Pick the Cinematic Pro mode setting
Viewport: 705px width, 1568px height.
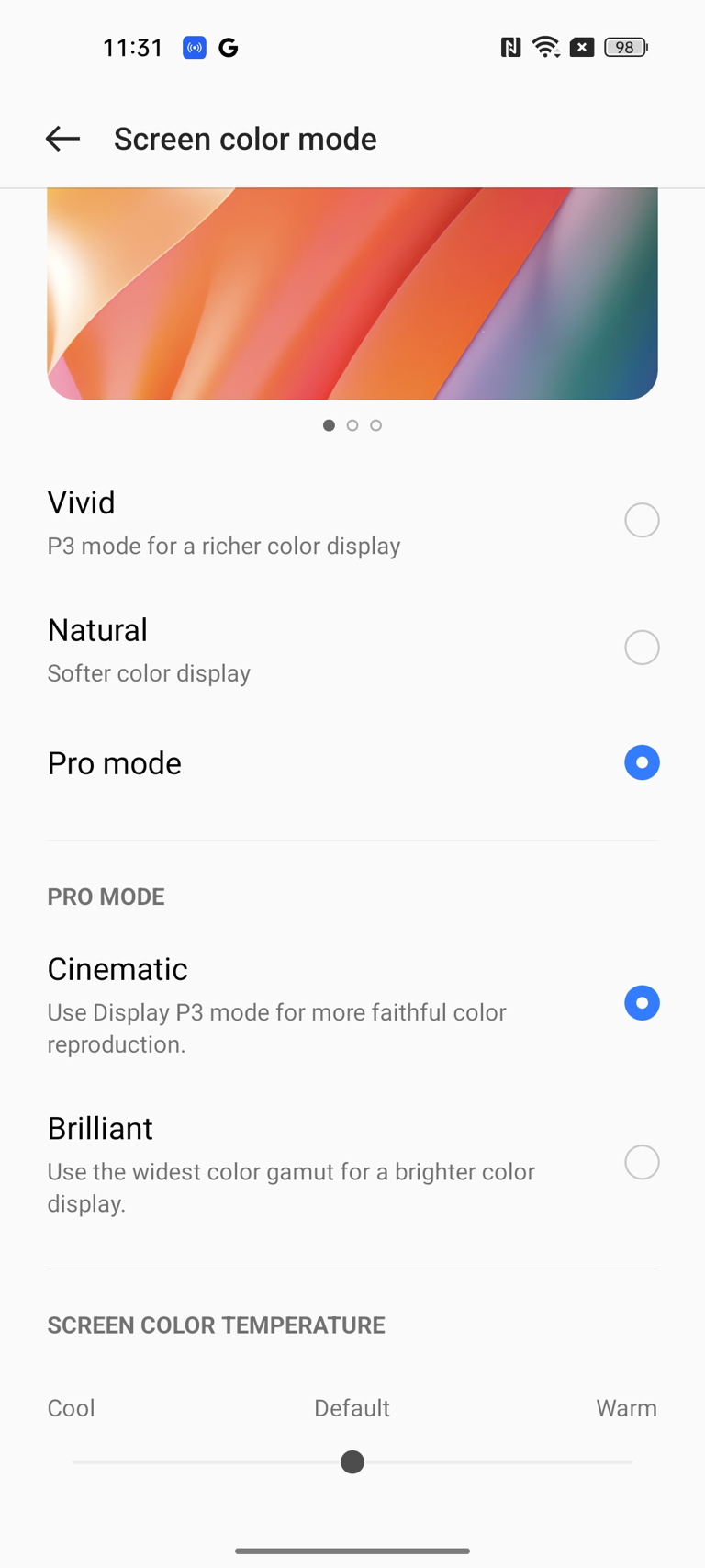coord(352,1003)
